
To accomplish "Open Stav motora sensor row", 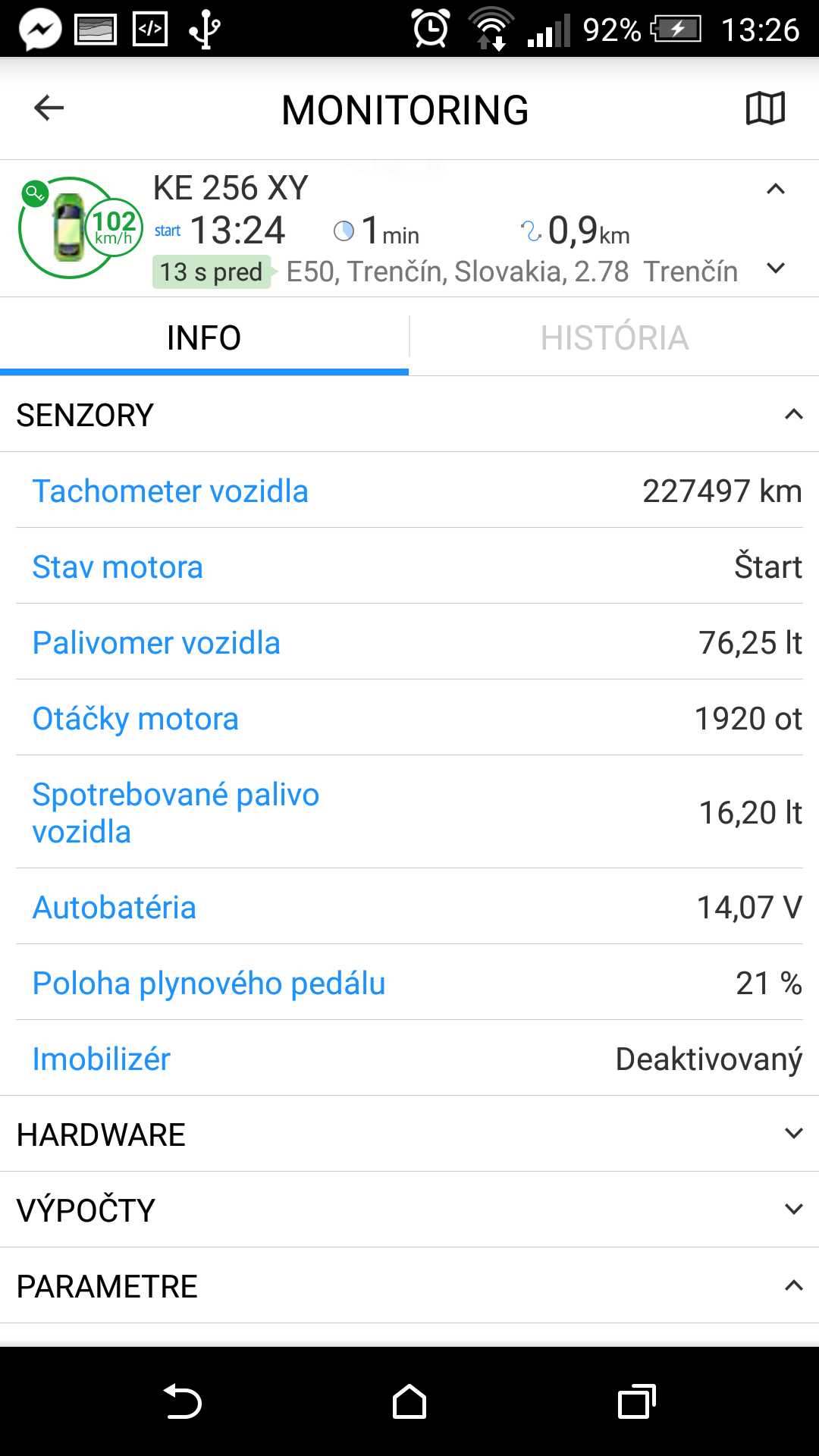I will 409,566.
